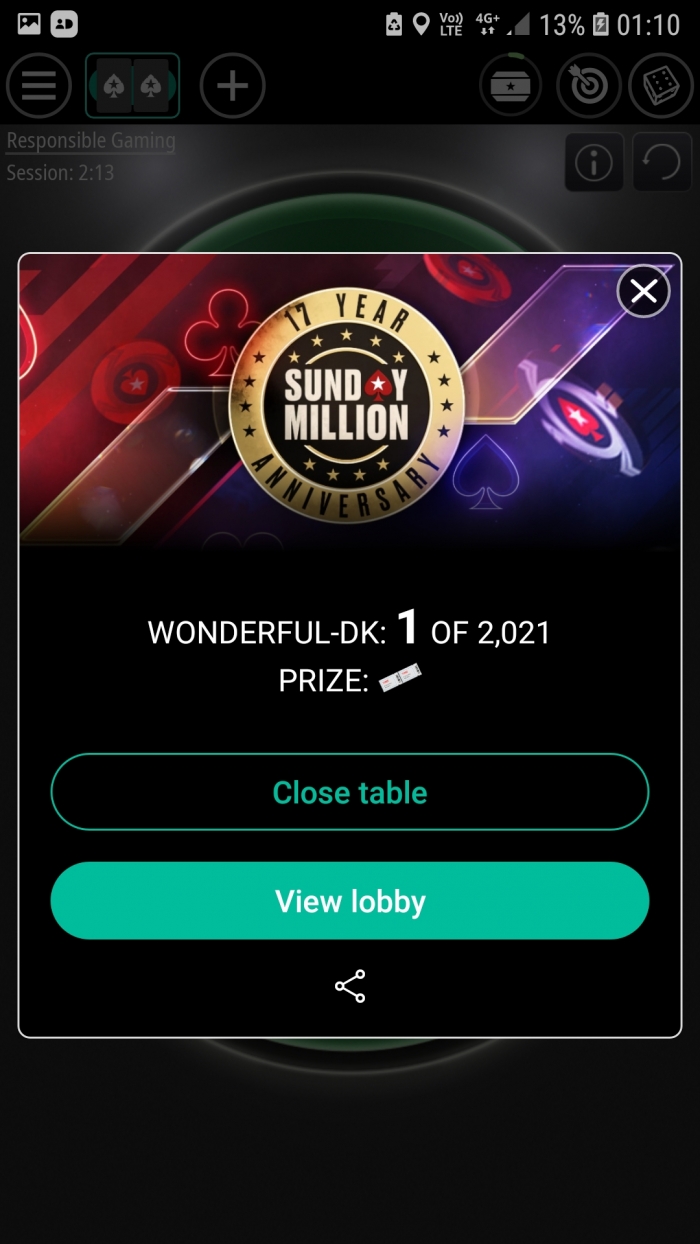700x1244 pixels.
Task: Open the tournament lobby via View lobby
Action: tap(350, 901)
